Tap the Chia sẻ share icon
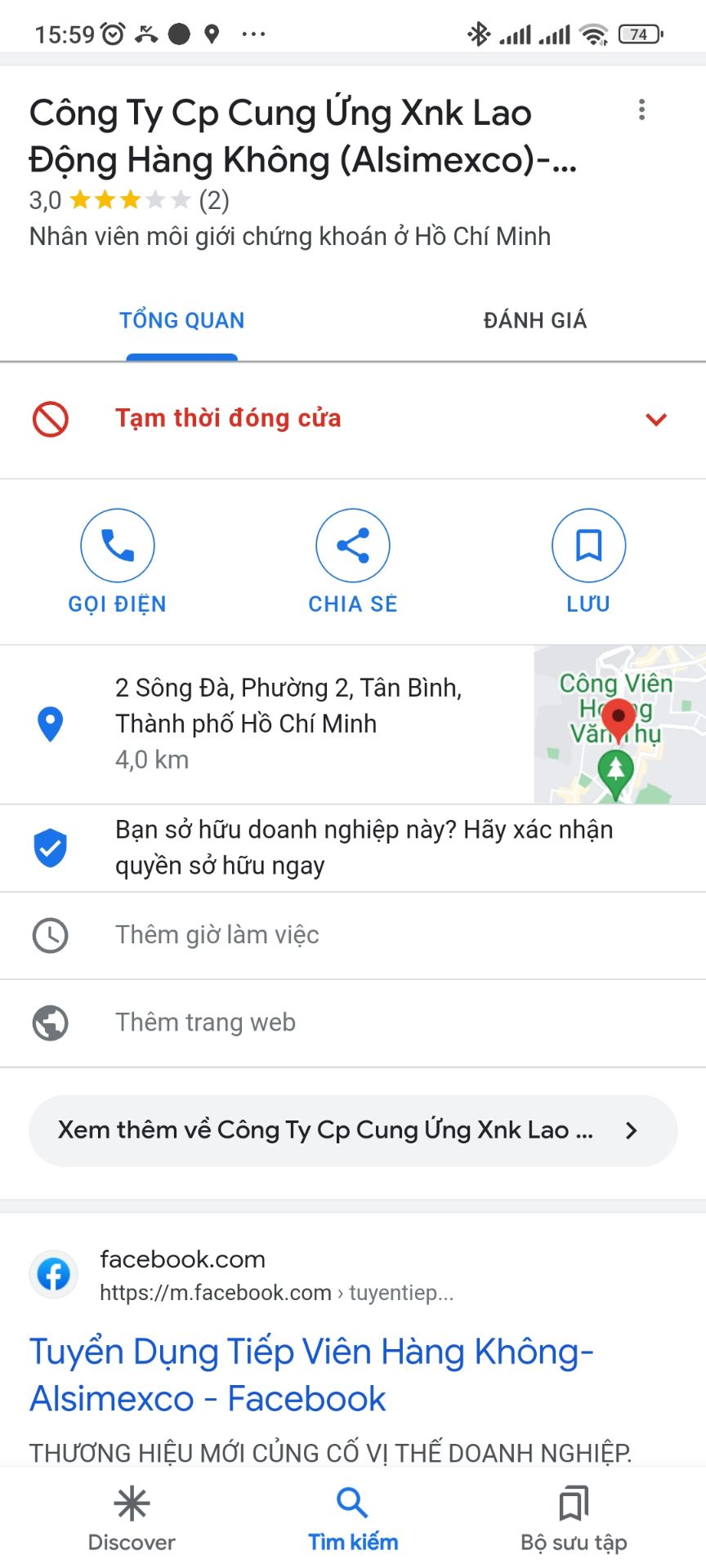 [352, 545]
